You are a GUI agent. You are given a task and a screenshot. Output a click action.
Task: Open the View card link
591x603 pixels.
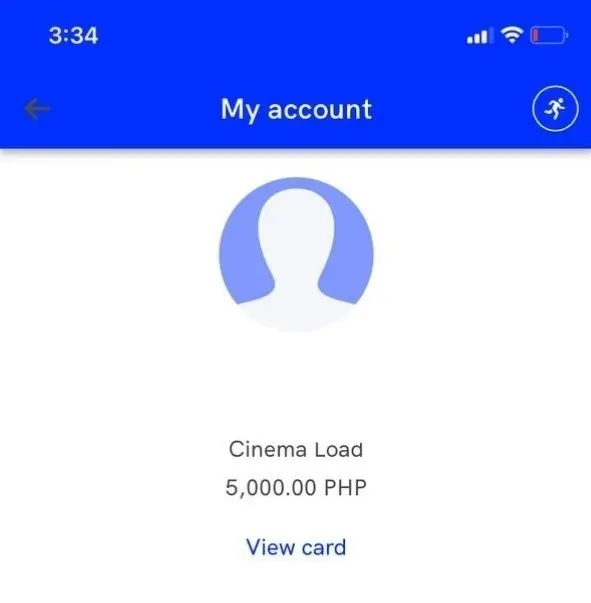pos(296,547)
